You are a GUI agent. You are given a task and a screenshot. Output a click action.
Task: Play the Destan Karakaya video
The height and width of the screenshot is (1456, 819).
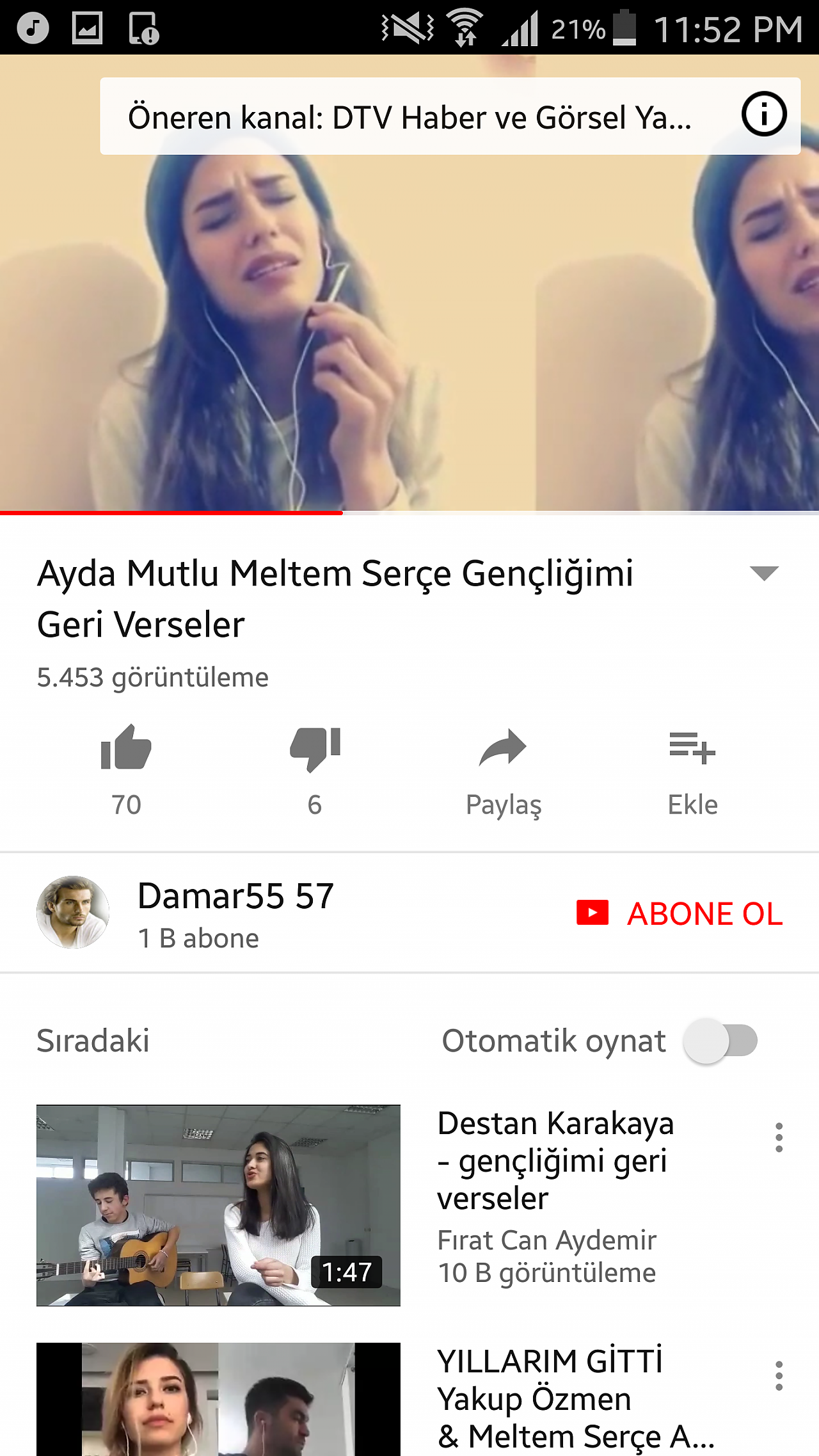218,1205
